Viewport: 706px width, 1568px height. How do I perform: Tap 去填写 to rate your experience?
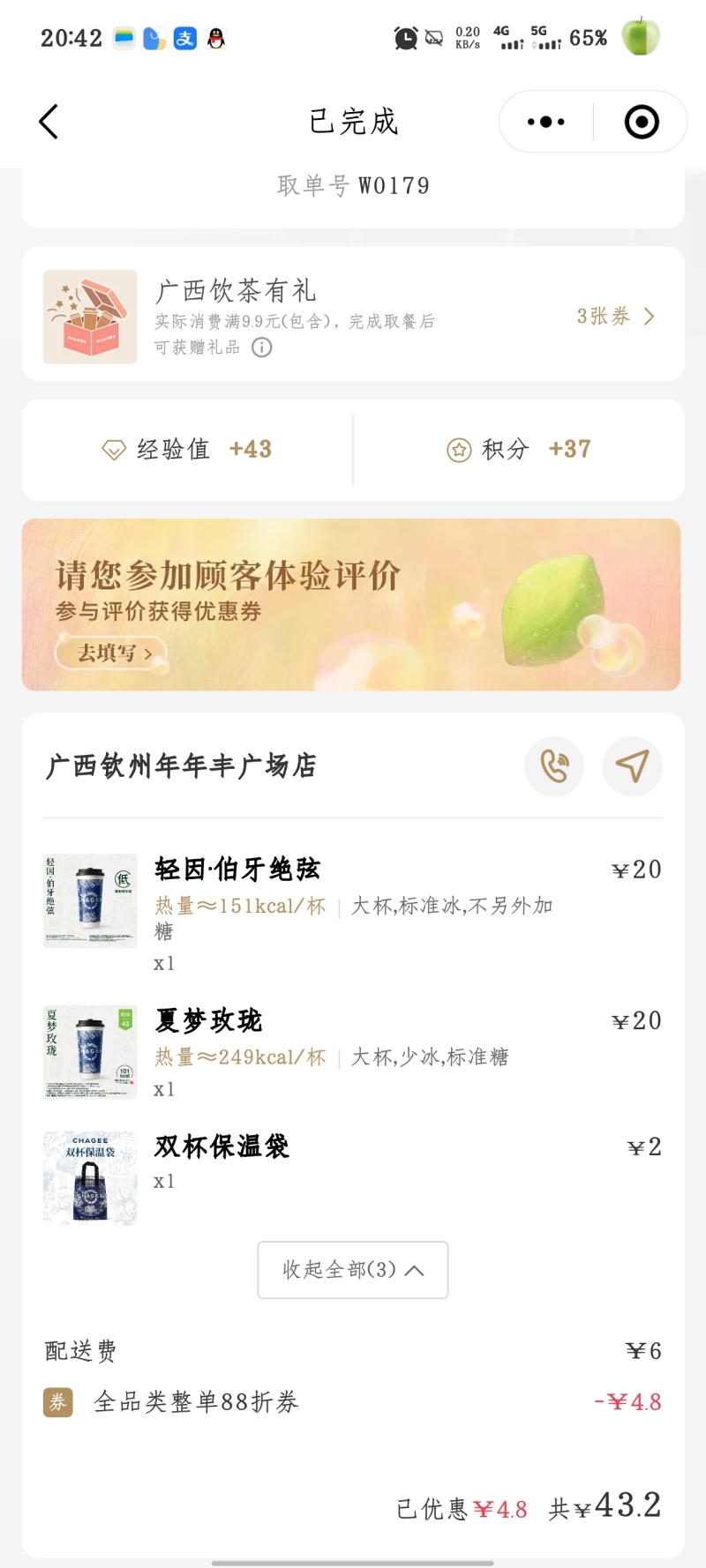113,653
